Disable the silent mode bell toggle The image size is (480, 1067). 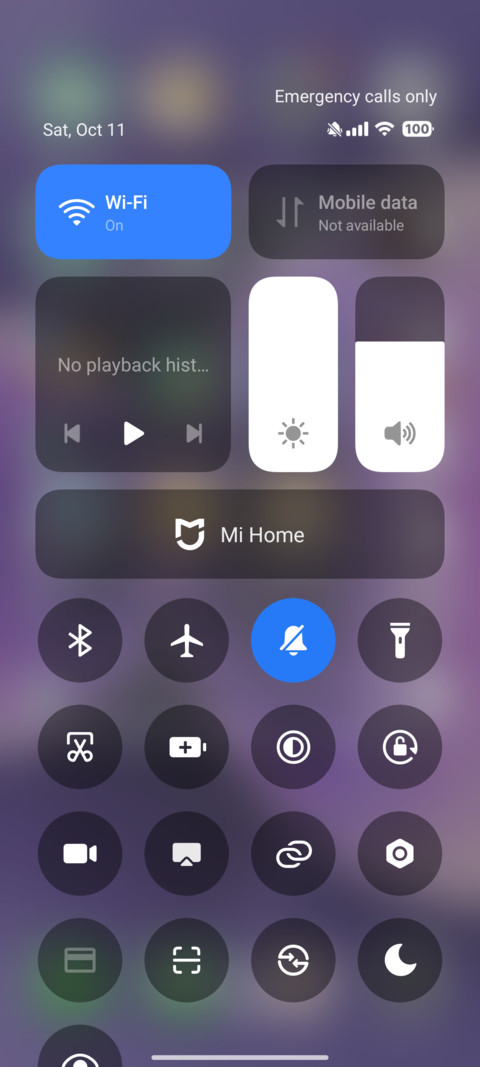[293, 640]
